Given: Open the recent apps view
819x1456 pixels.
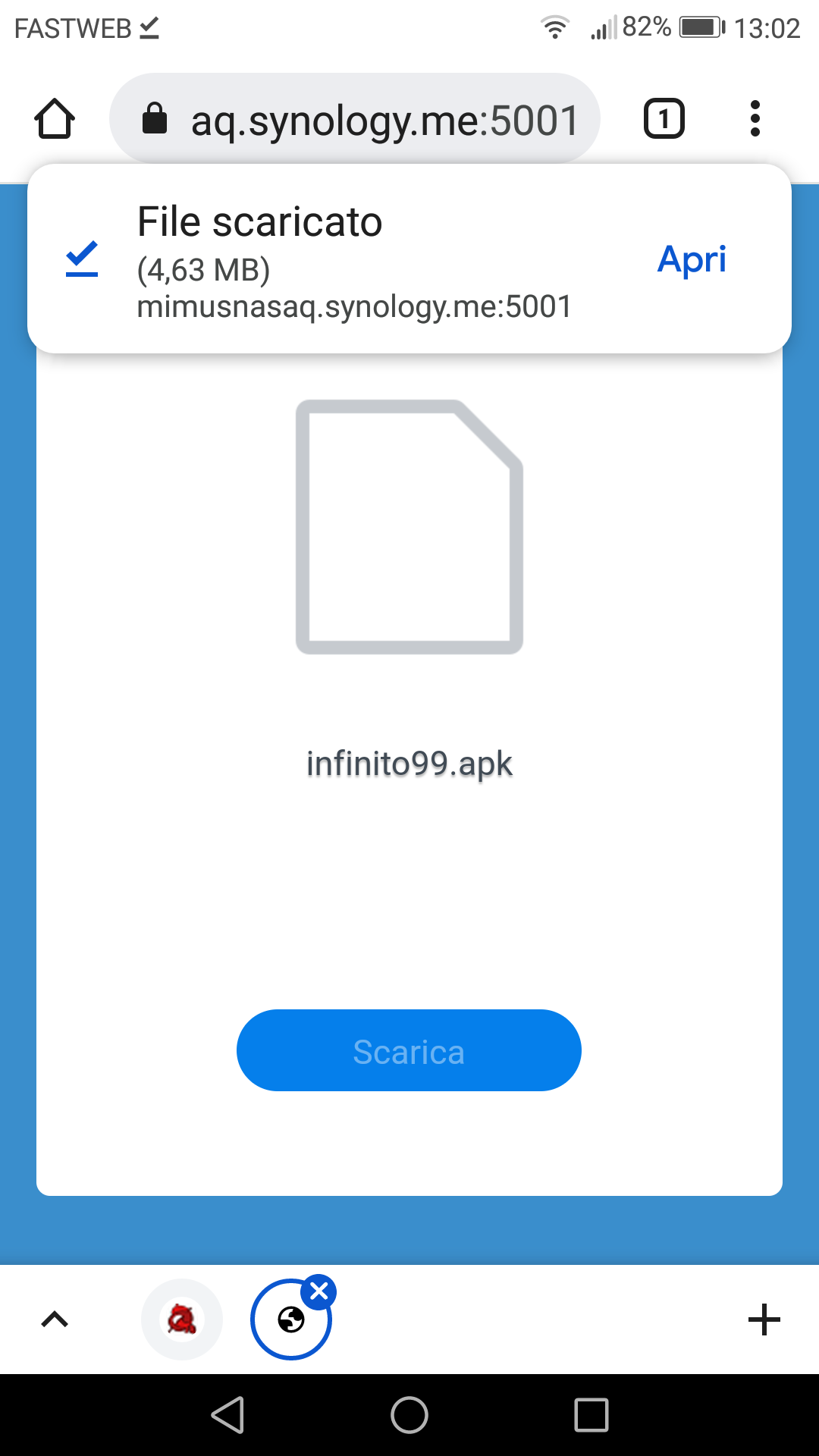Looking at the screenshot, I should pyautogui.click(x=591, y=1415).
